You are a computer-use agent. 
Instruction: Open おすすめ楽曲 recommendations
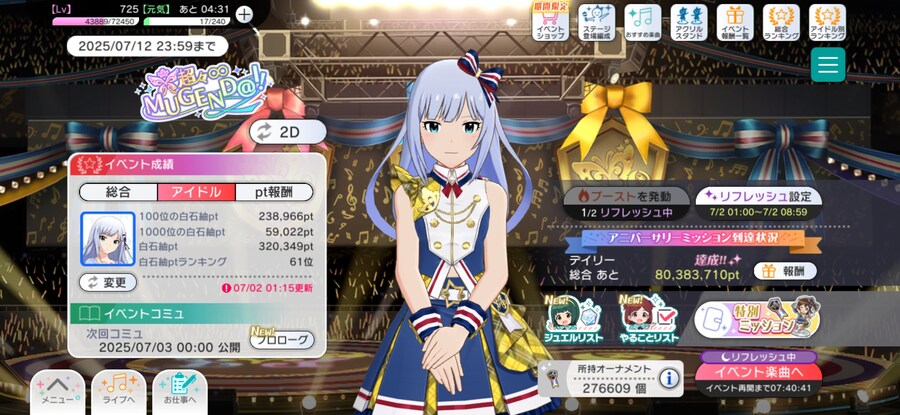pos(643,22)
